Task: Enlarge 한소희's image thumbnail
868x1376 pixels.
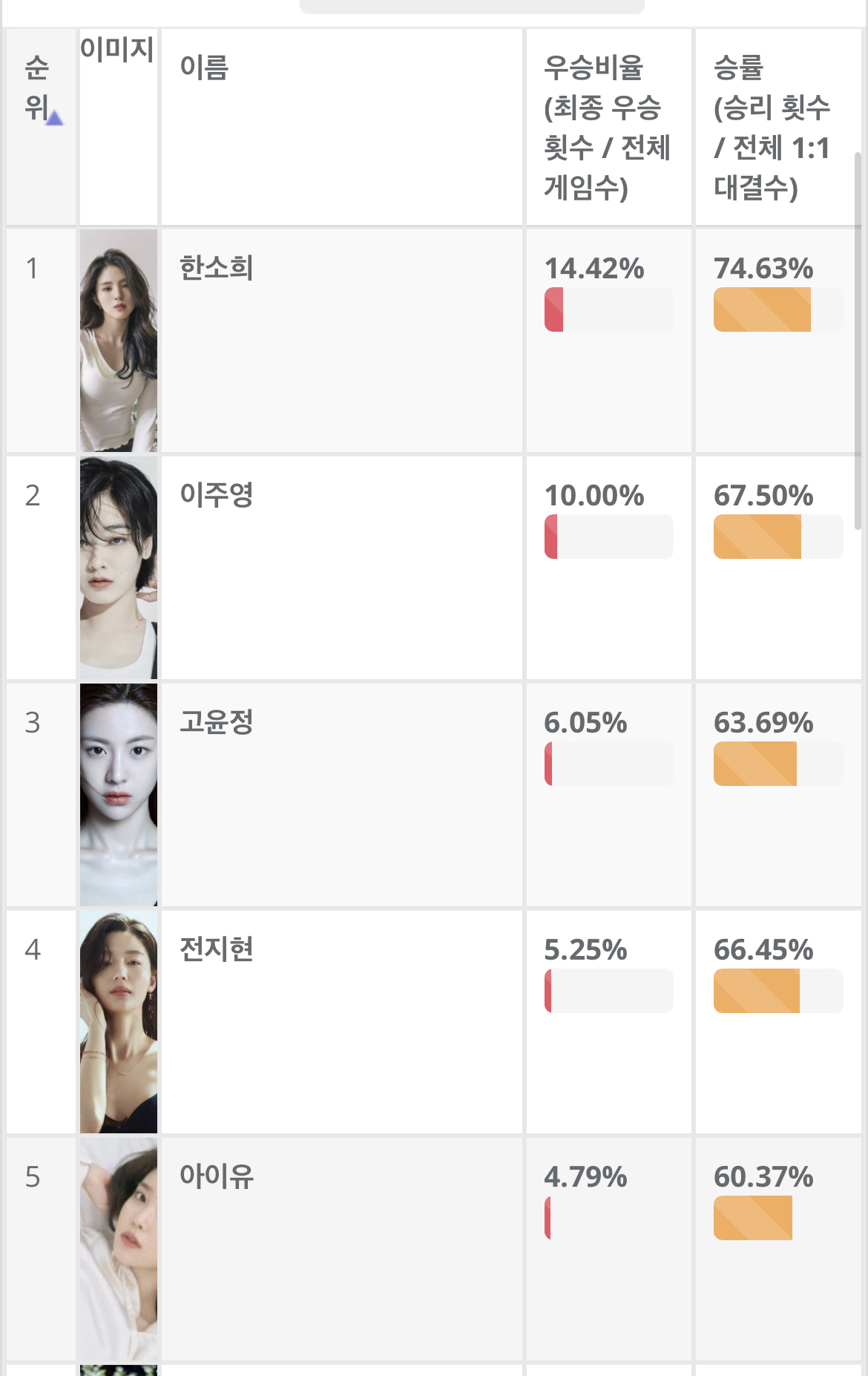Action: 119,340
